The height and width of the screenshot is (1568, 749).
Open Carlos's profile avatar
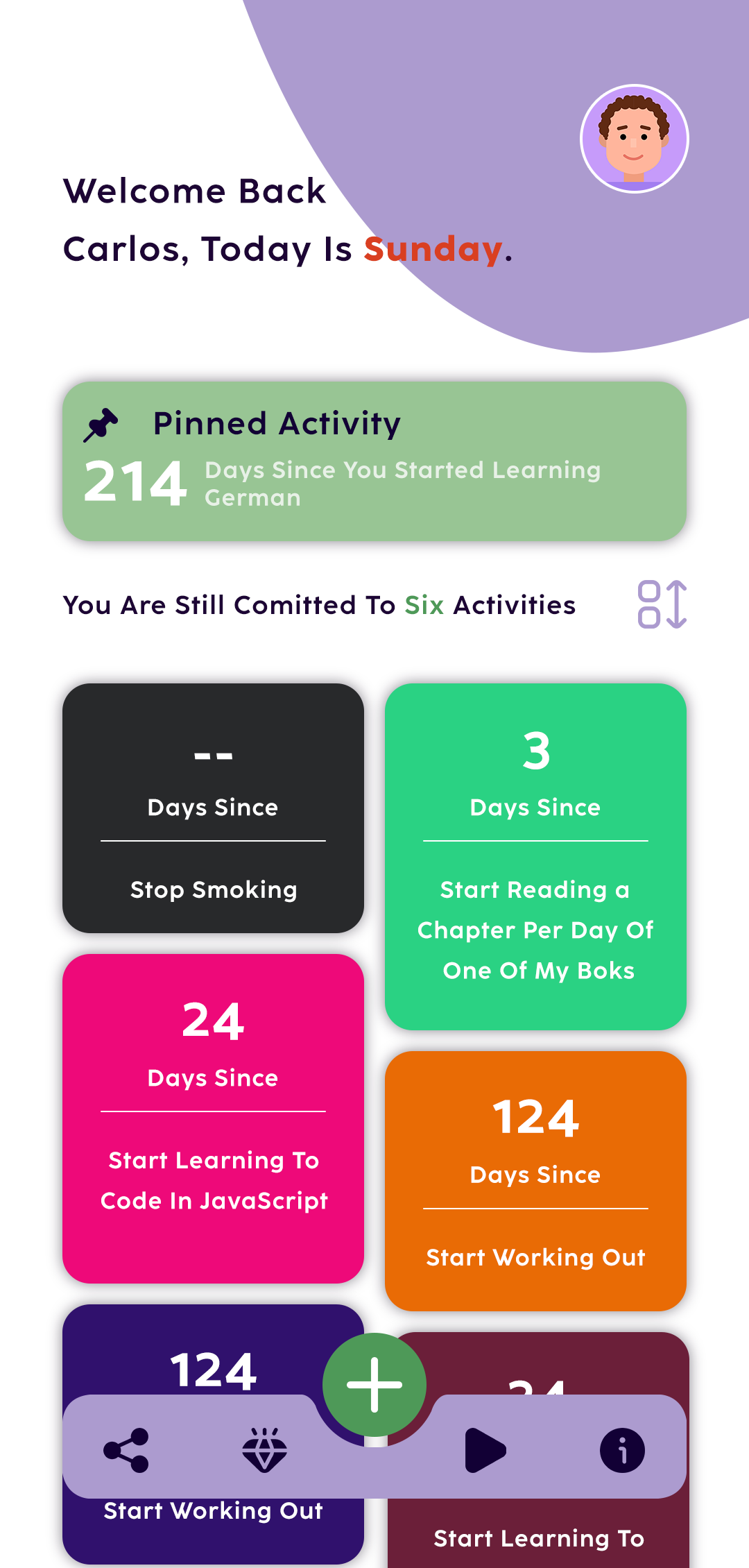click(634, 139)
